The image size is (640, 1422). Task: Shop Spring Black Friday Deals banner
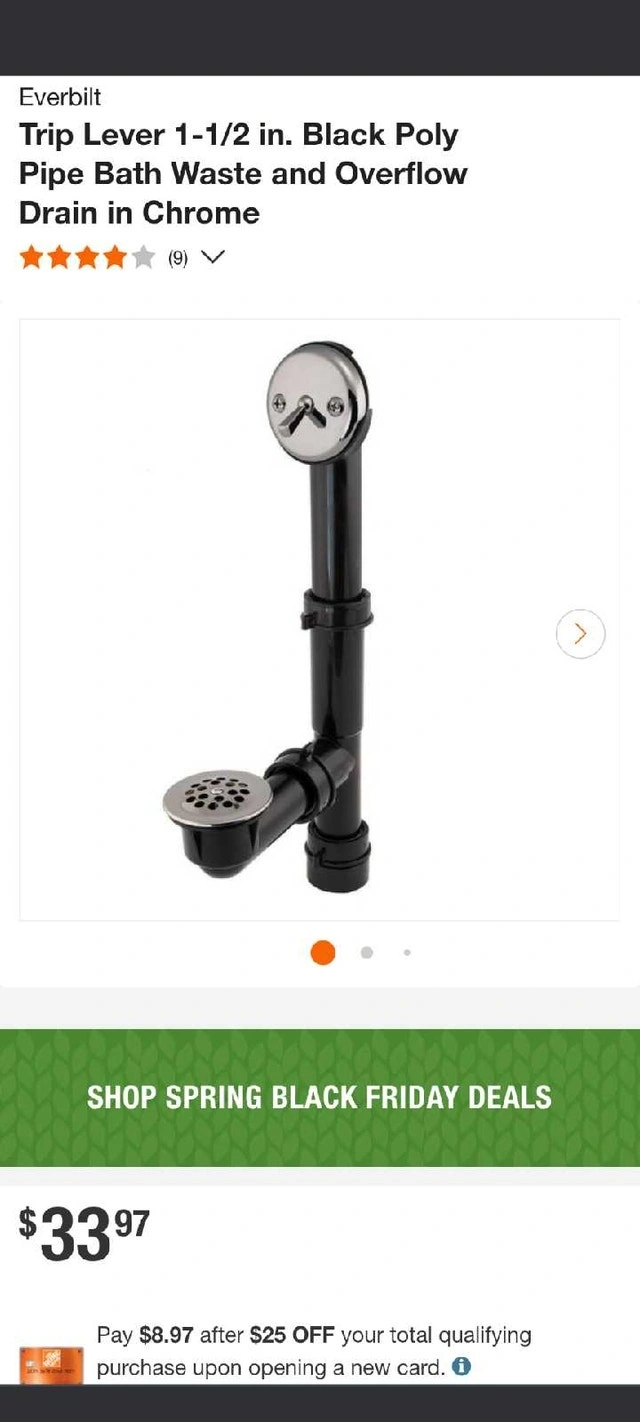tap(320, 1097)
